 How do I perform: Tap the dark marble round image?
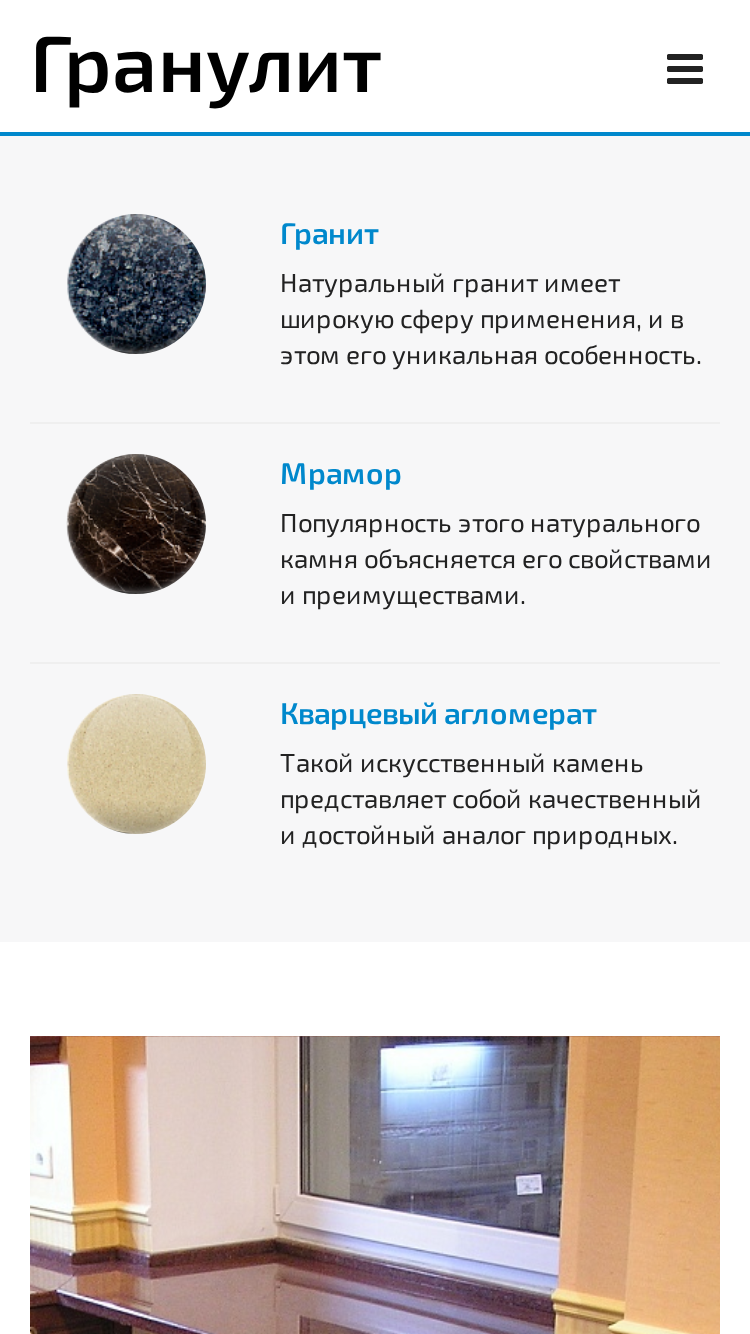(137, 524)
